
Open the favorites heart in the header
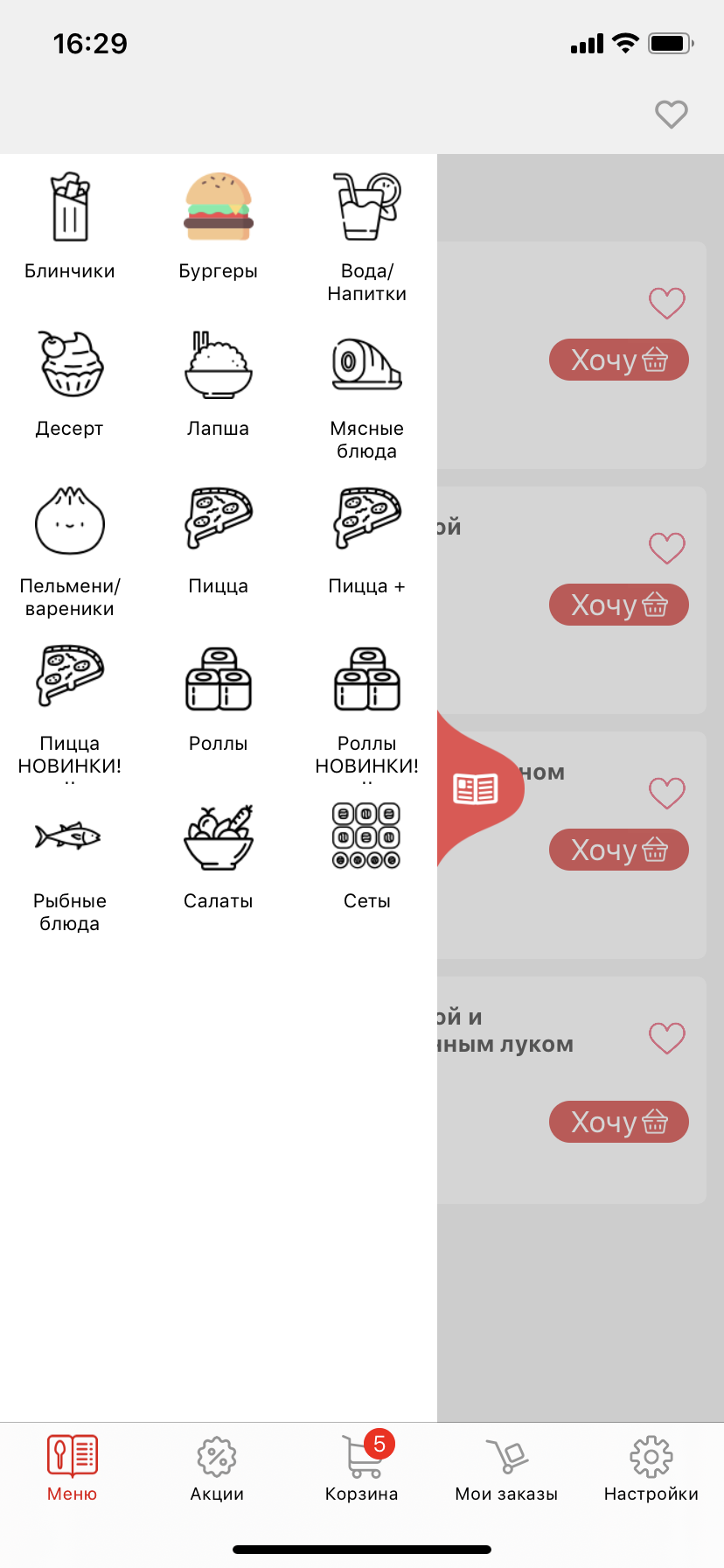(671, 114)
